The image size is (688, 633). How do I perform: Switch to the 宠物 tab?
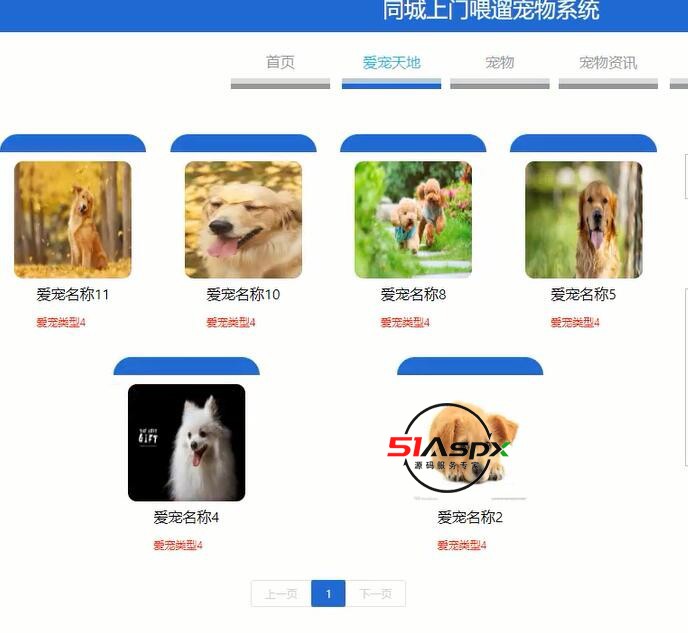[499, 63]
